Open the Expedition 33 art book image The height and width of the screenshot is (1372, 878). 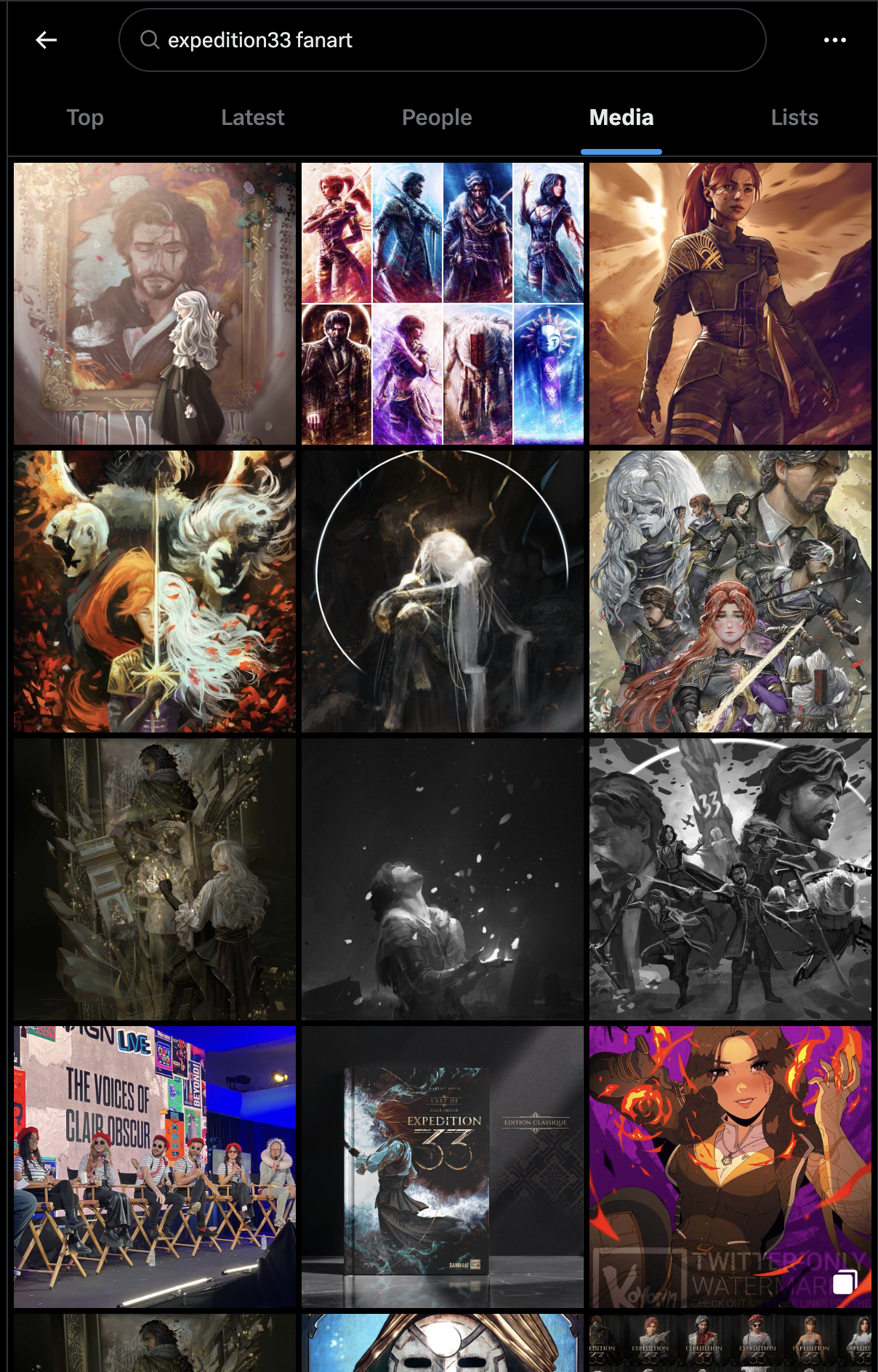(442, 1166)
